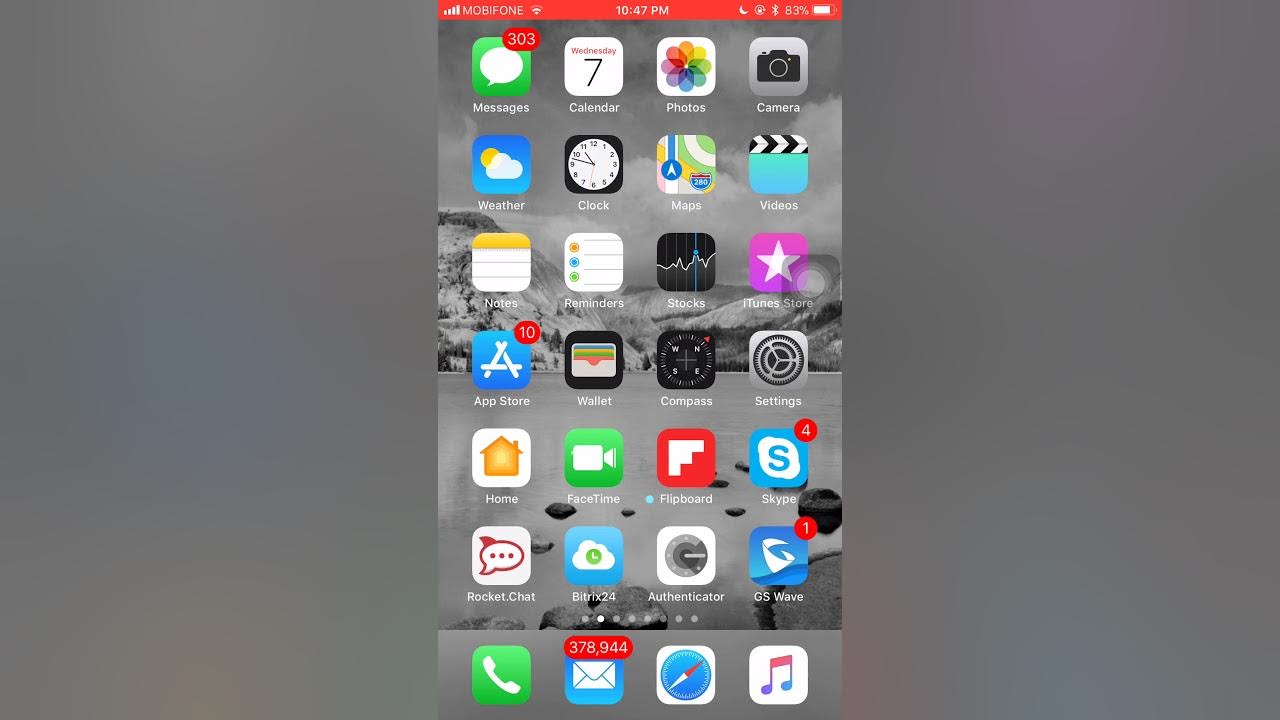Launch Skype

(778, 458)
